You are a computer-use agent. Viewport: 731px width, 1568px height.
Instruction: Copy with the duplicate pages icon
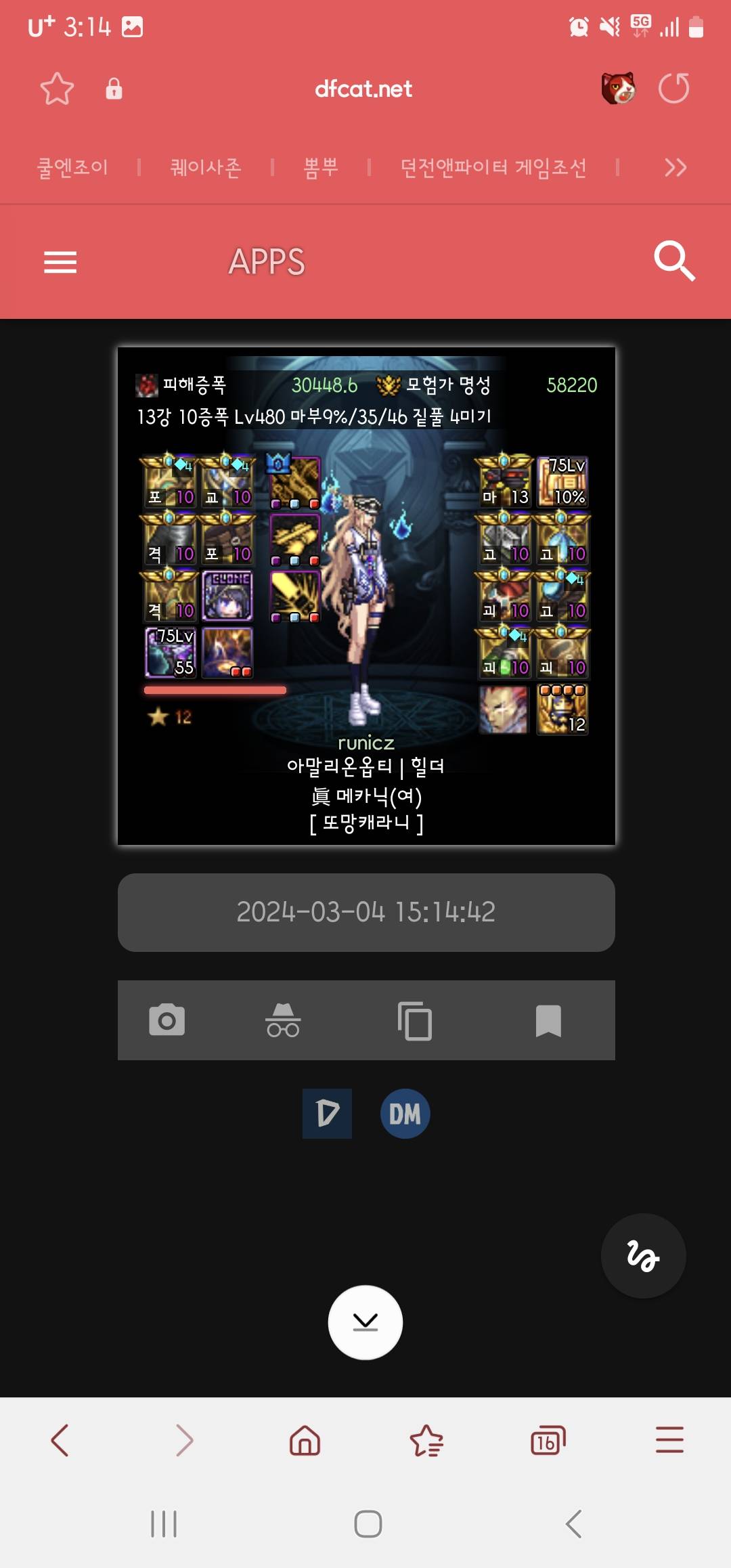(x=415, y=1020)
